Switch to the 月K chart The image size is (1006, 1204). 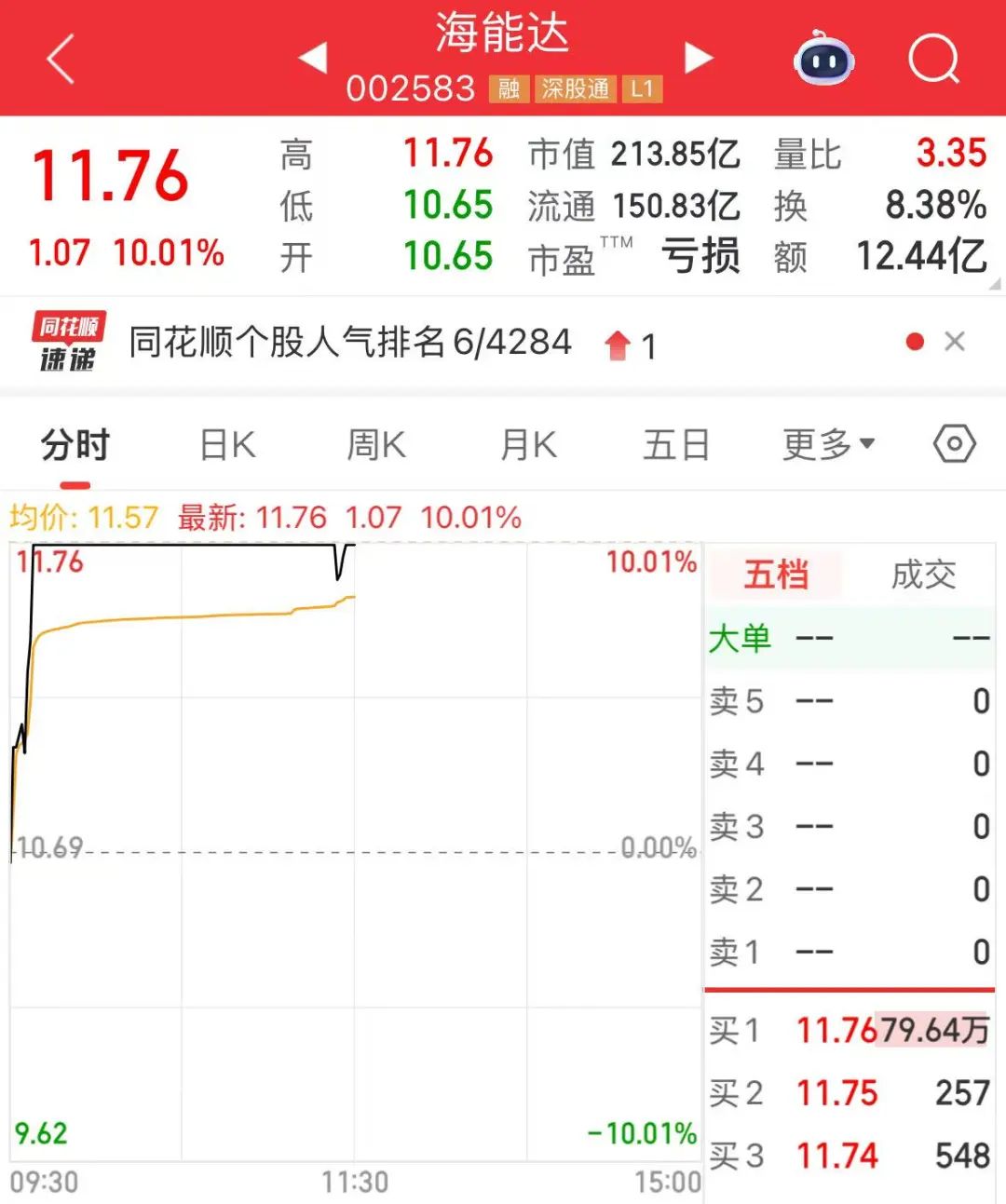(x=528, y=445)
